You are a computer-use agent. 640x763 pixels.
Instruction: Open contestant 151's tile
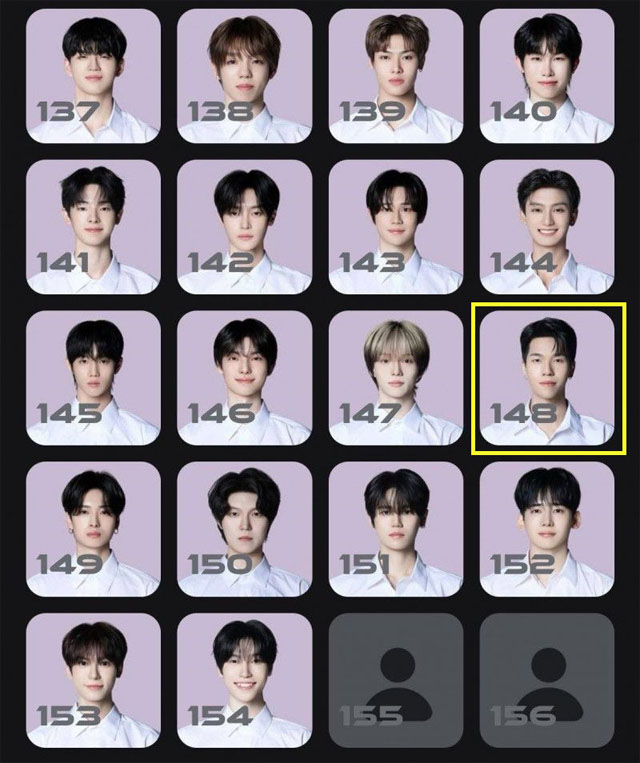coord(395,529)
